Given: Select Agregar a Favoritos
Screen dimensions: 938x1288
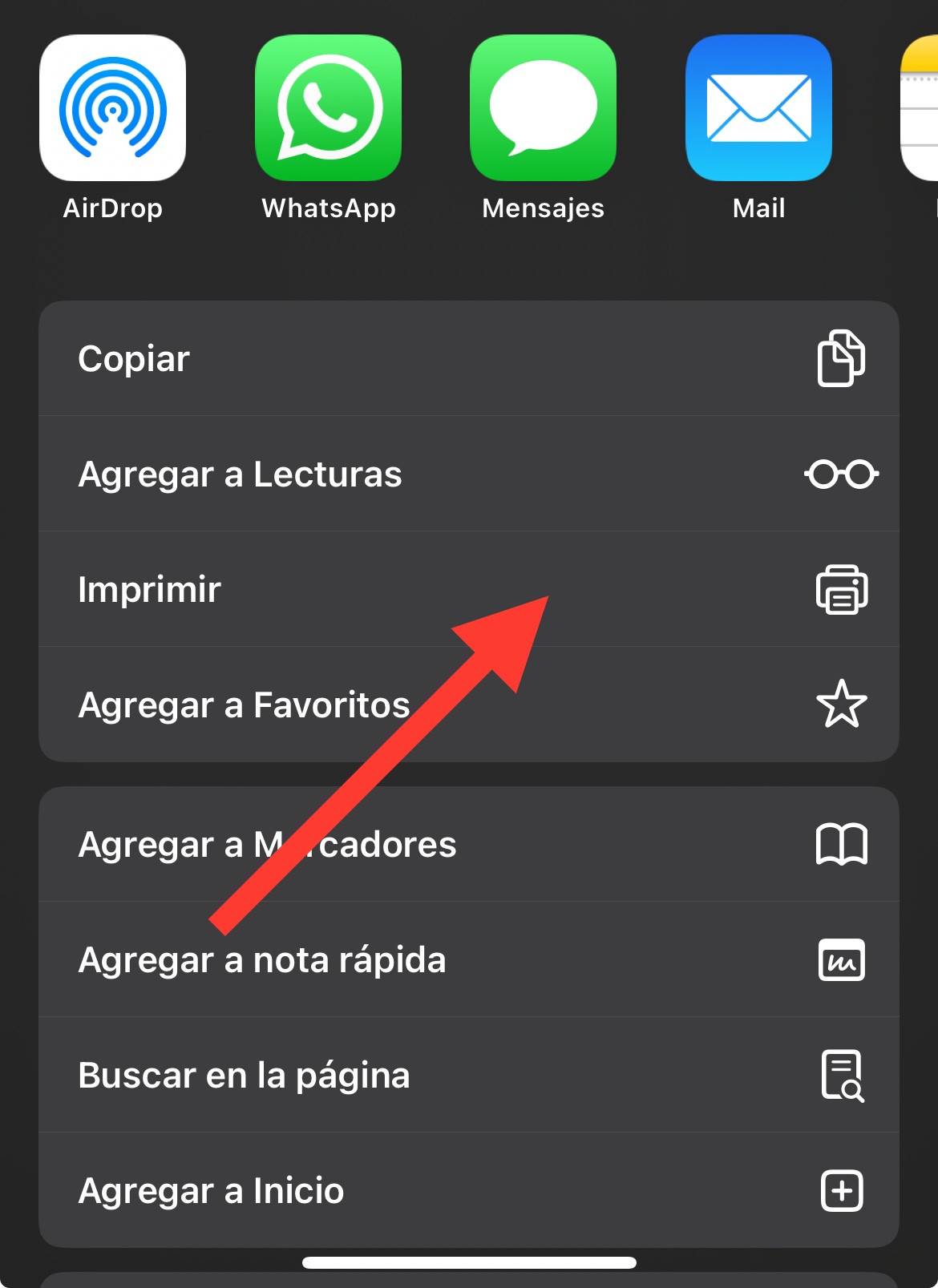Looking at the screenshot, I should click(468, 705).
